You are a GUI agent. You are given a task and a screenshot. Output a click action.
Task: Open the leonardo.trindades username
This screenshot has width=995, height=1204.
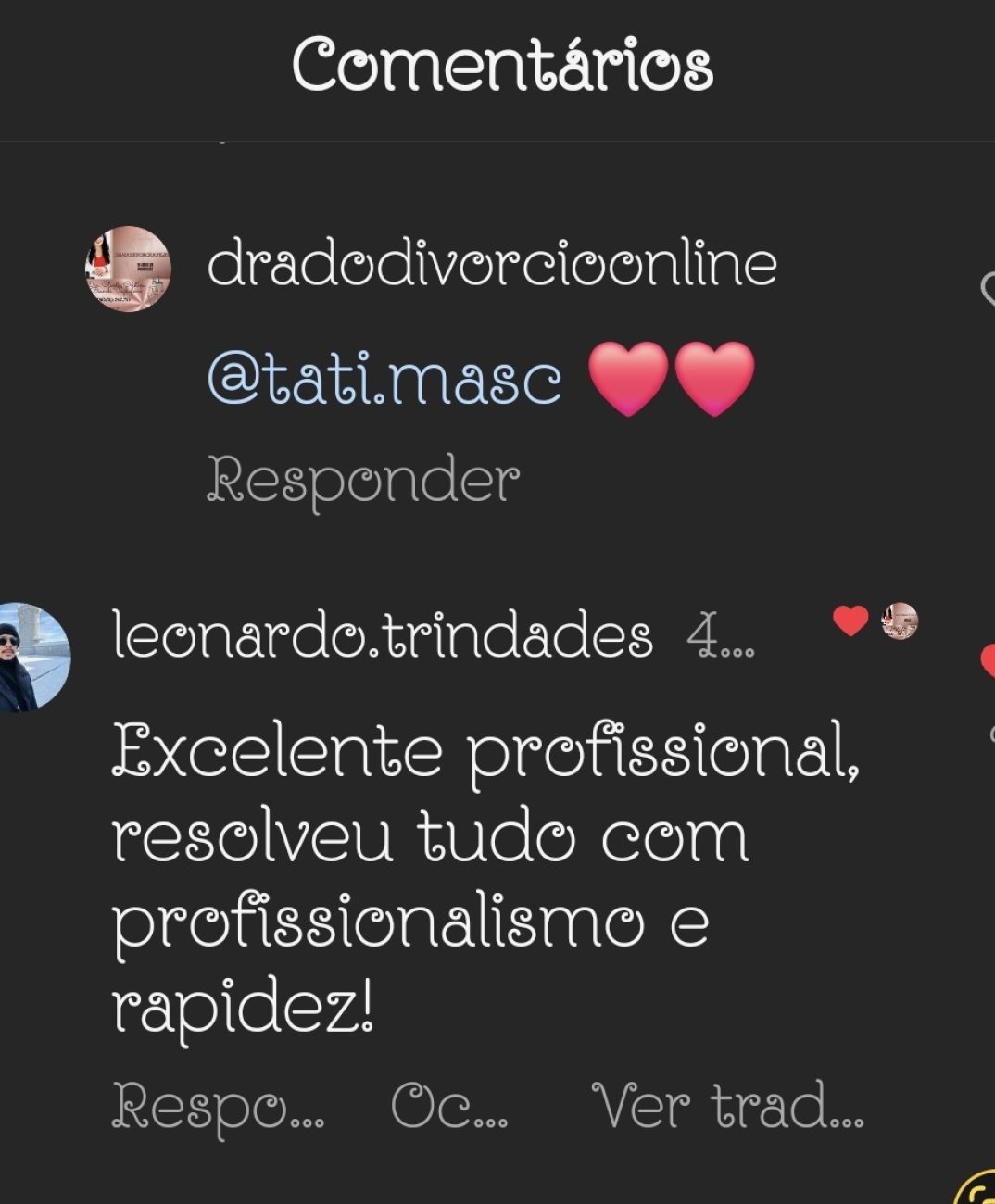(x=382, y=637)
